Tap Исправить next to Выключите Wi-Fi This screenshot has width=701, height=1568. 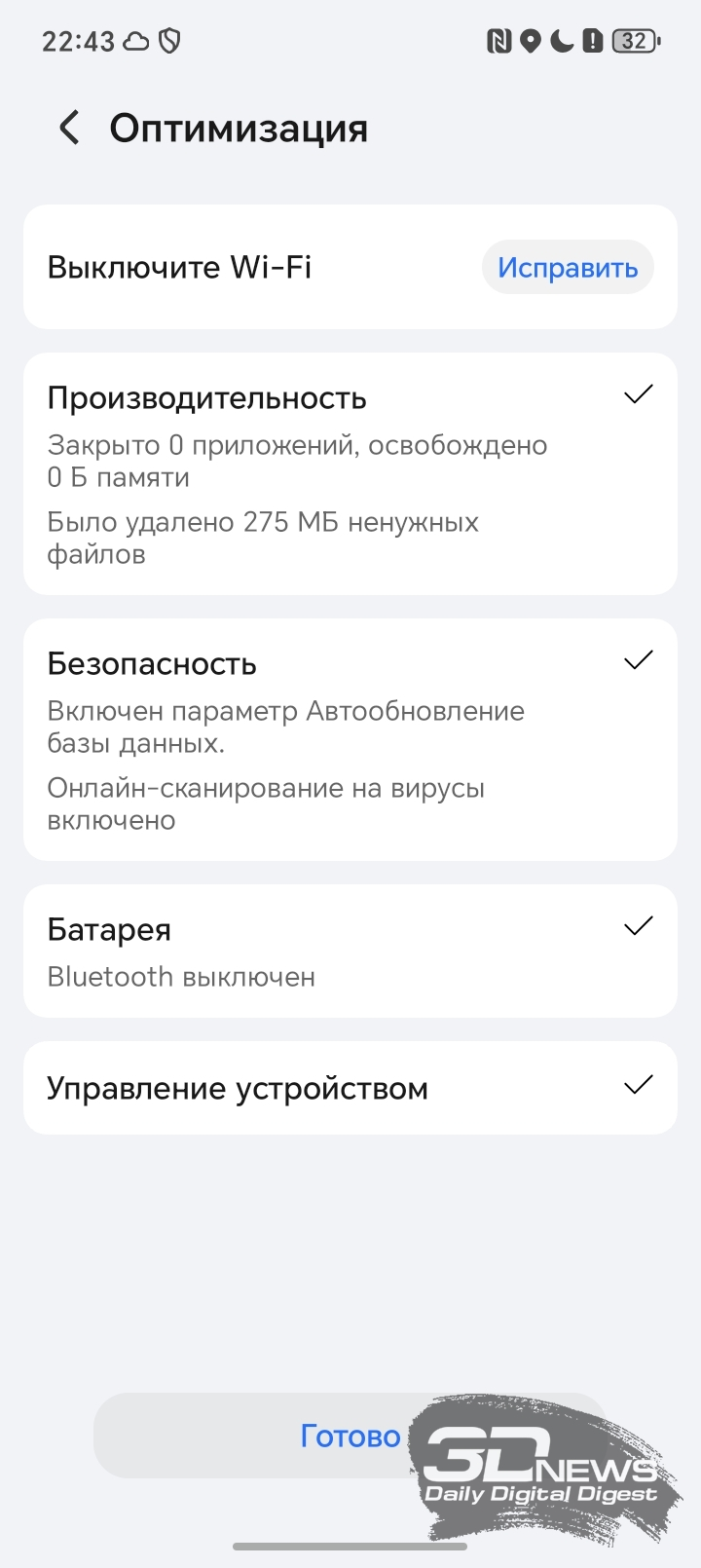click(x=568, y=268)
